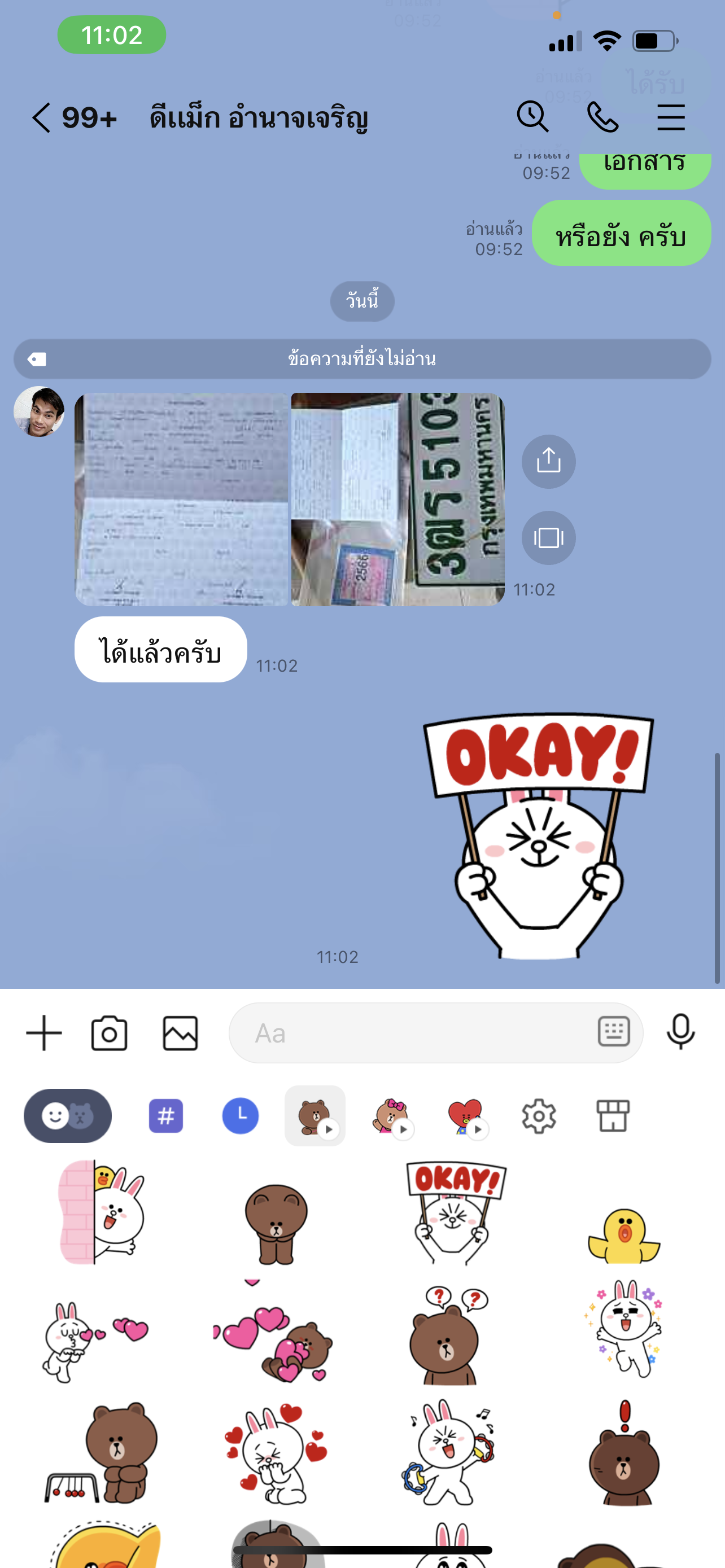Open the chat menu
725x1568 pixels.
pyautogui.click(x=671, y=117)
